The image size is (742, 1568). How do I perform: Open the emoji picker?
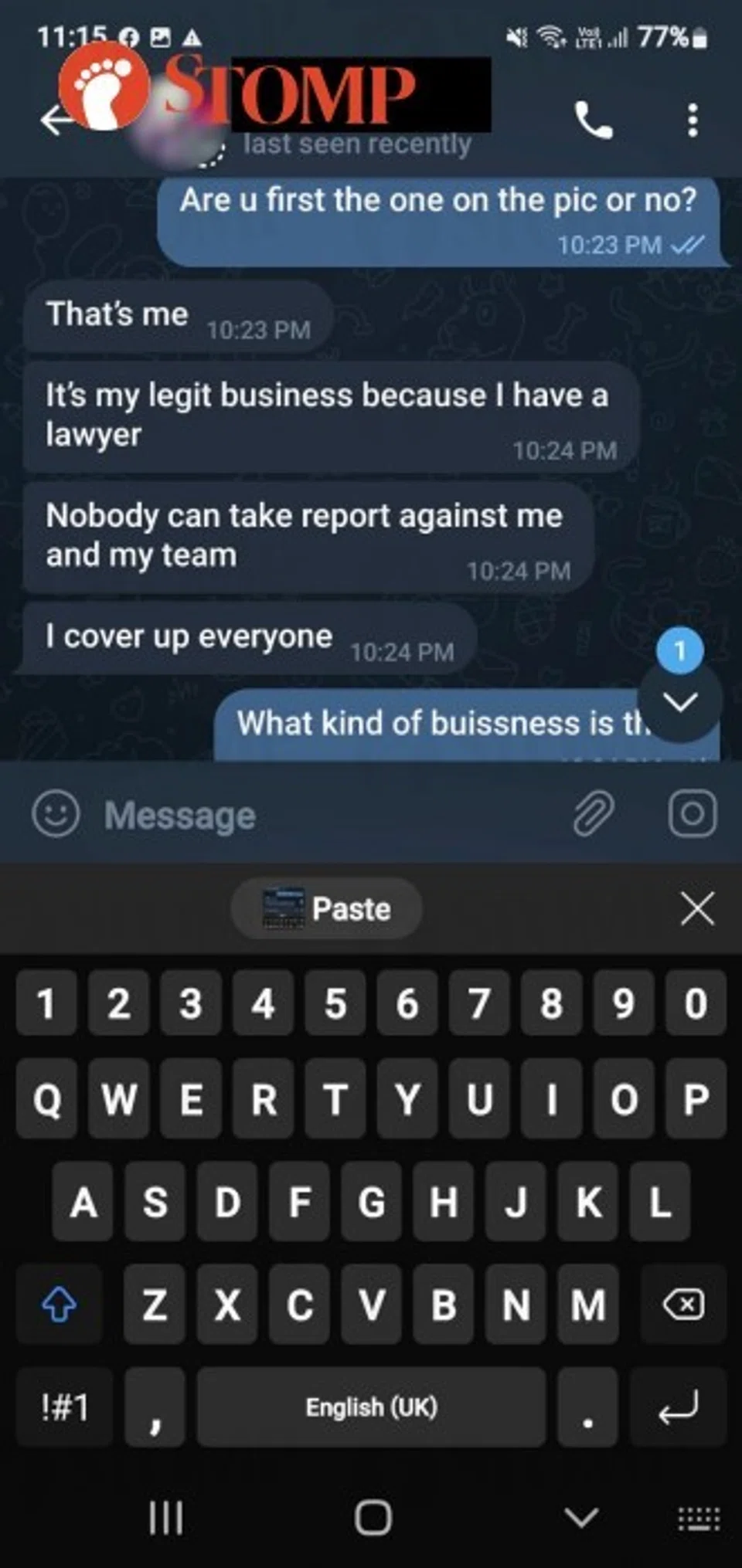(56, 814)
